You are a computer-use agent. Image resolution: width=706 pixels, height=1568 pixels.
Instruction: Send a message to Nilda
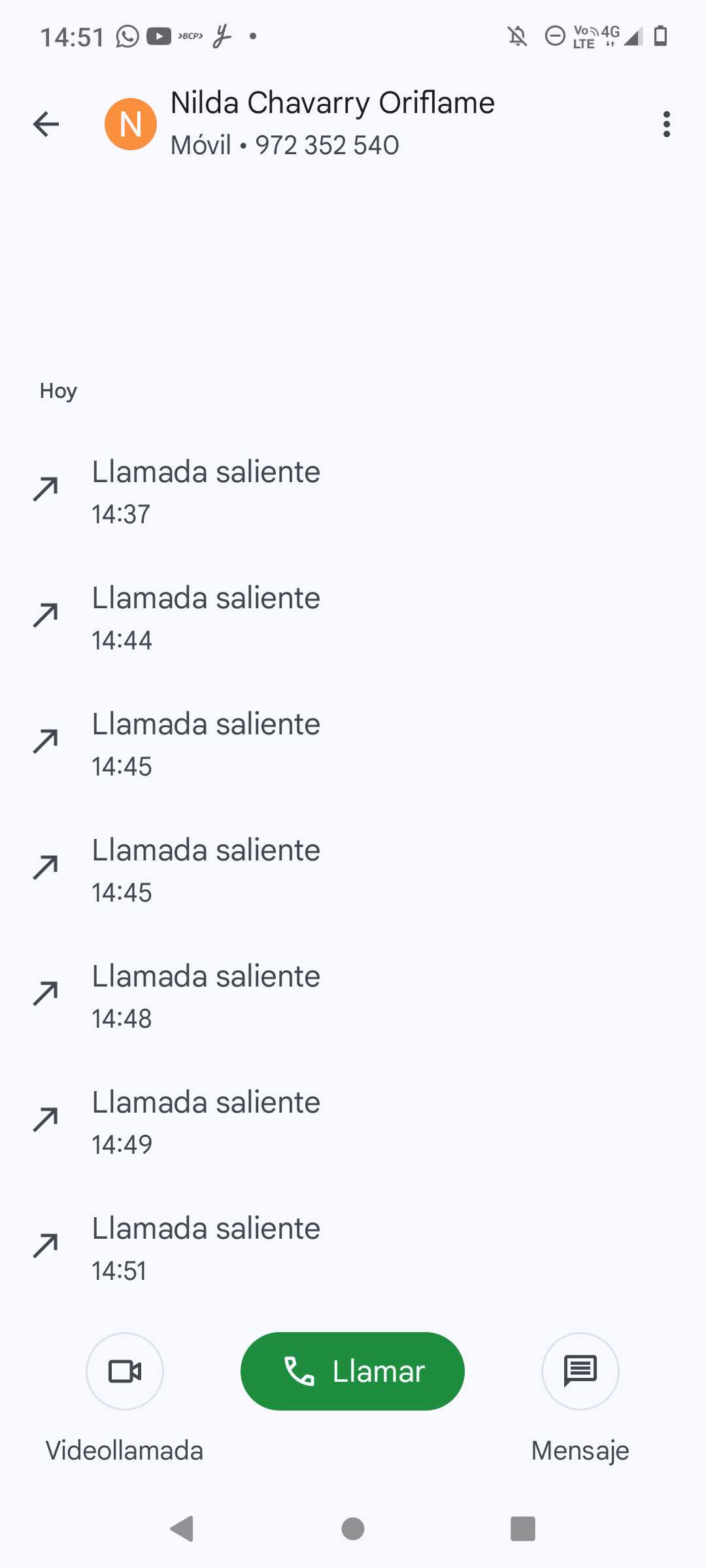tap(580, 1371)
